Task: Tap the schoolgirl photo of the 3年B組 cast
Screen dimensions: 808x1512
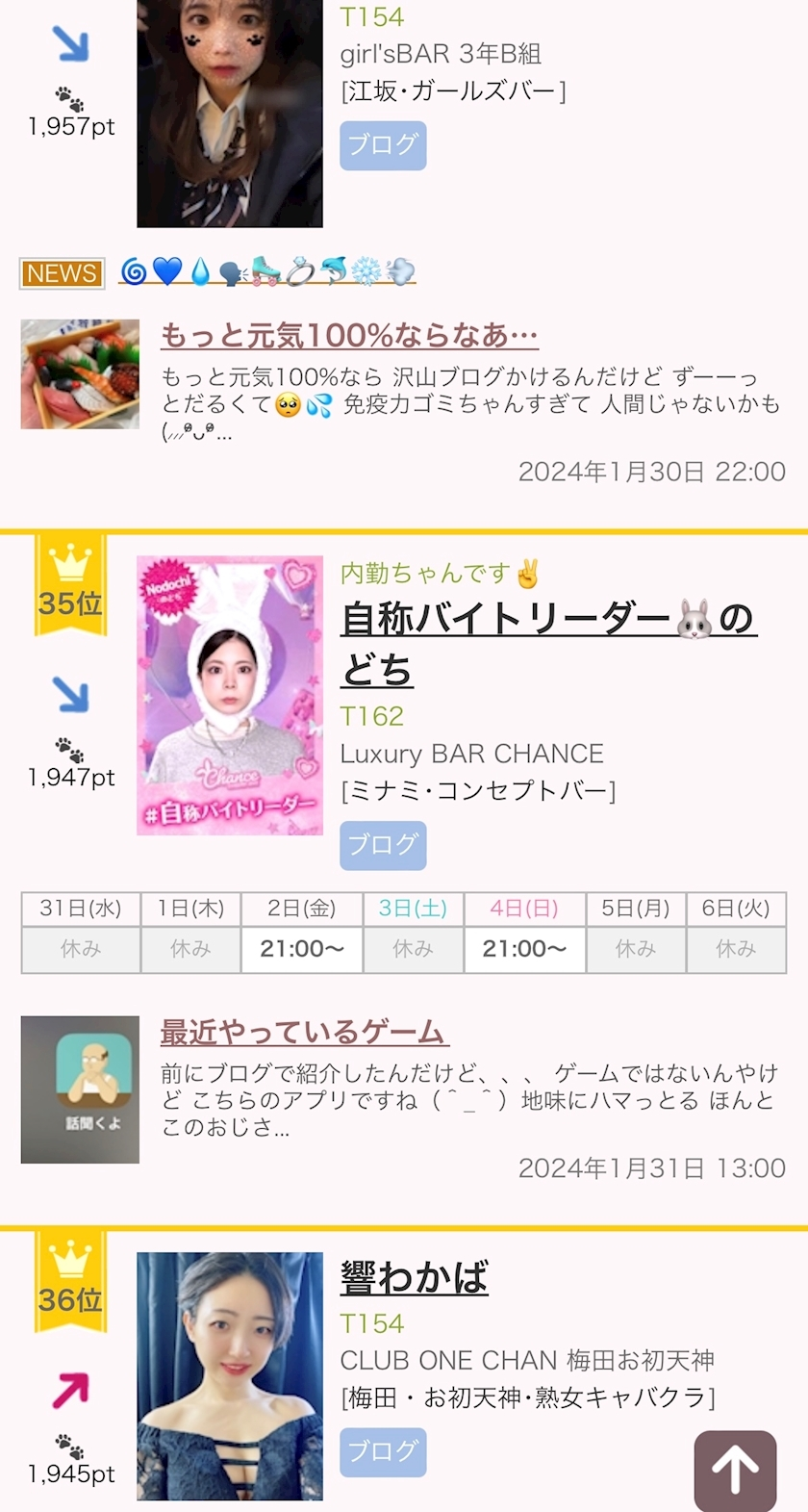Action: pyautogui.click(x=229, y=113)
